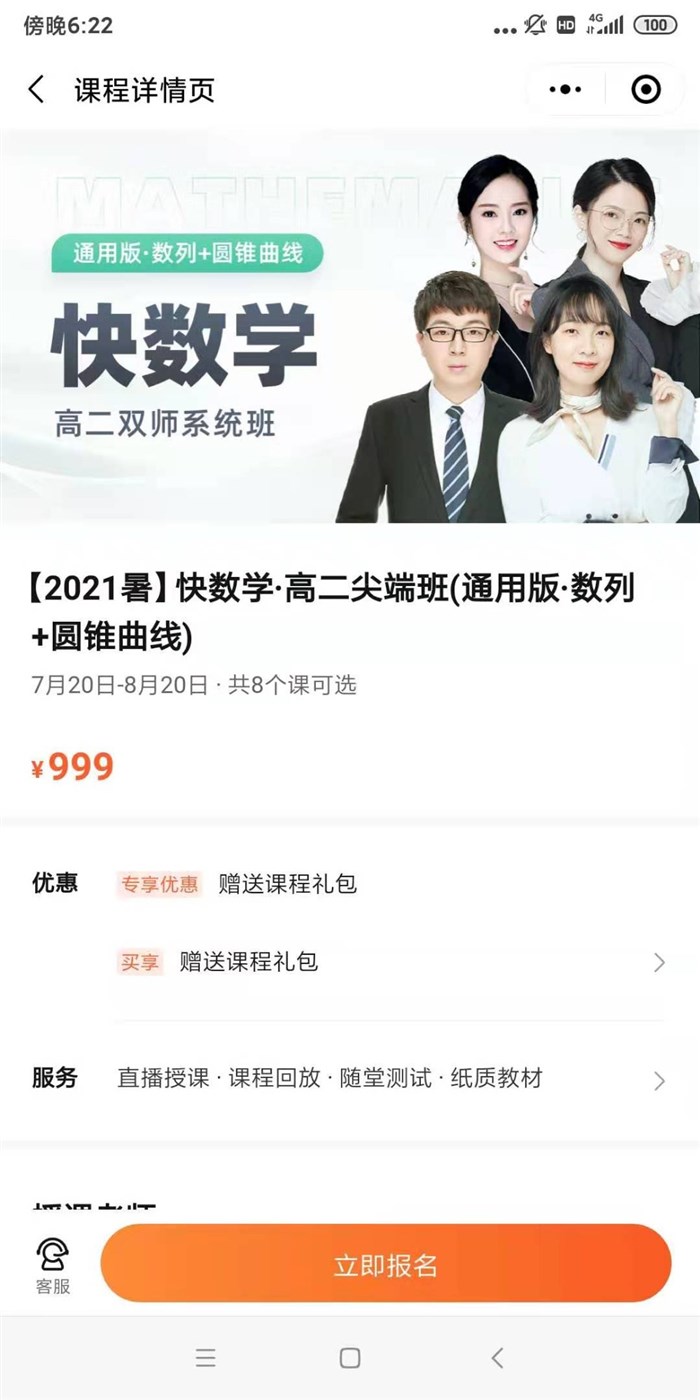Go back from the course detail page
The image size is (700, 1400).
pyautogui.click(x=37, y=90)
